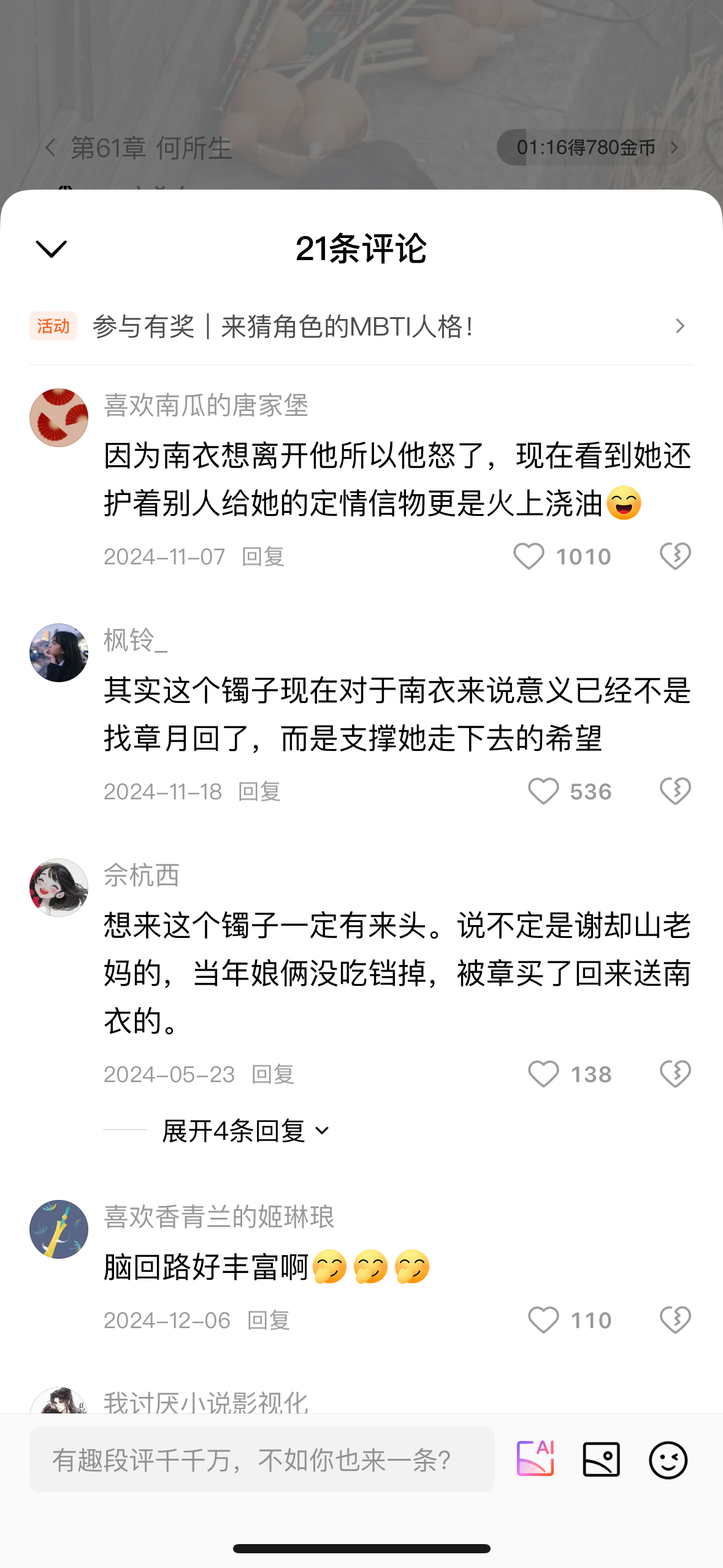
Task: Dislike the comment by 喜欢香青兰的姬琳琅
Action: coord(675,1320)
